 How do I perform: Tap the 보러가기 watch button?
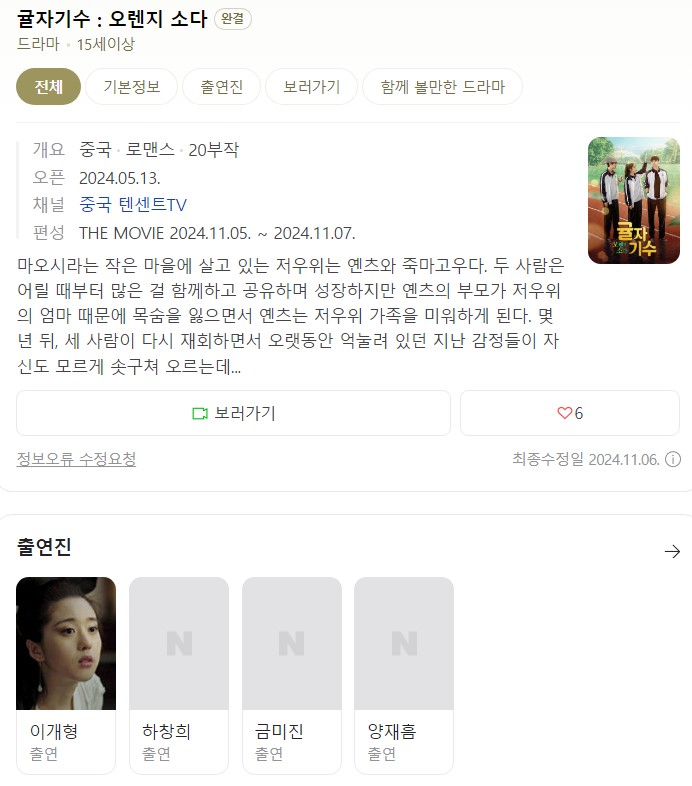point(233,413)
